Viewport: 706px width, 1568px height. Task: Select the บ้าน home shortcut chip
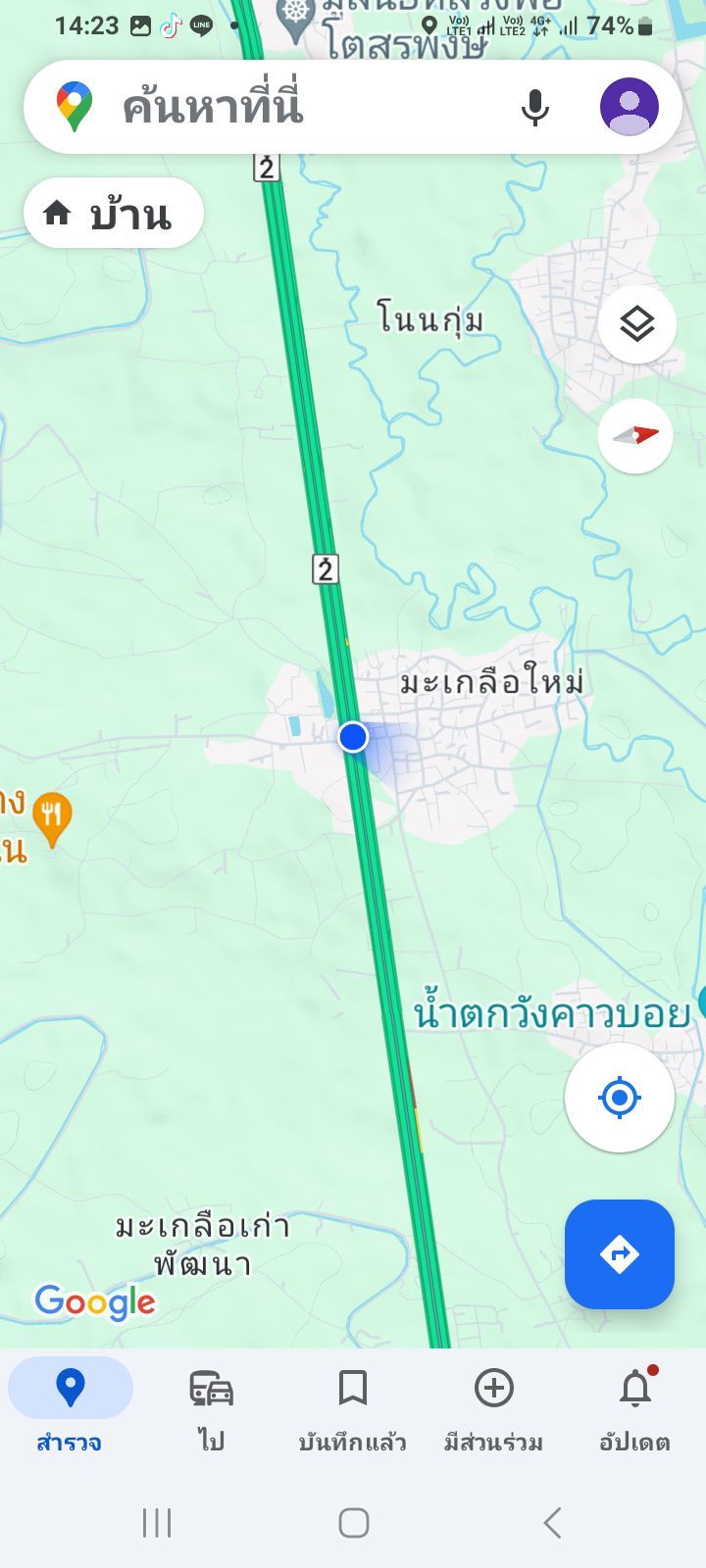(113, 213)
